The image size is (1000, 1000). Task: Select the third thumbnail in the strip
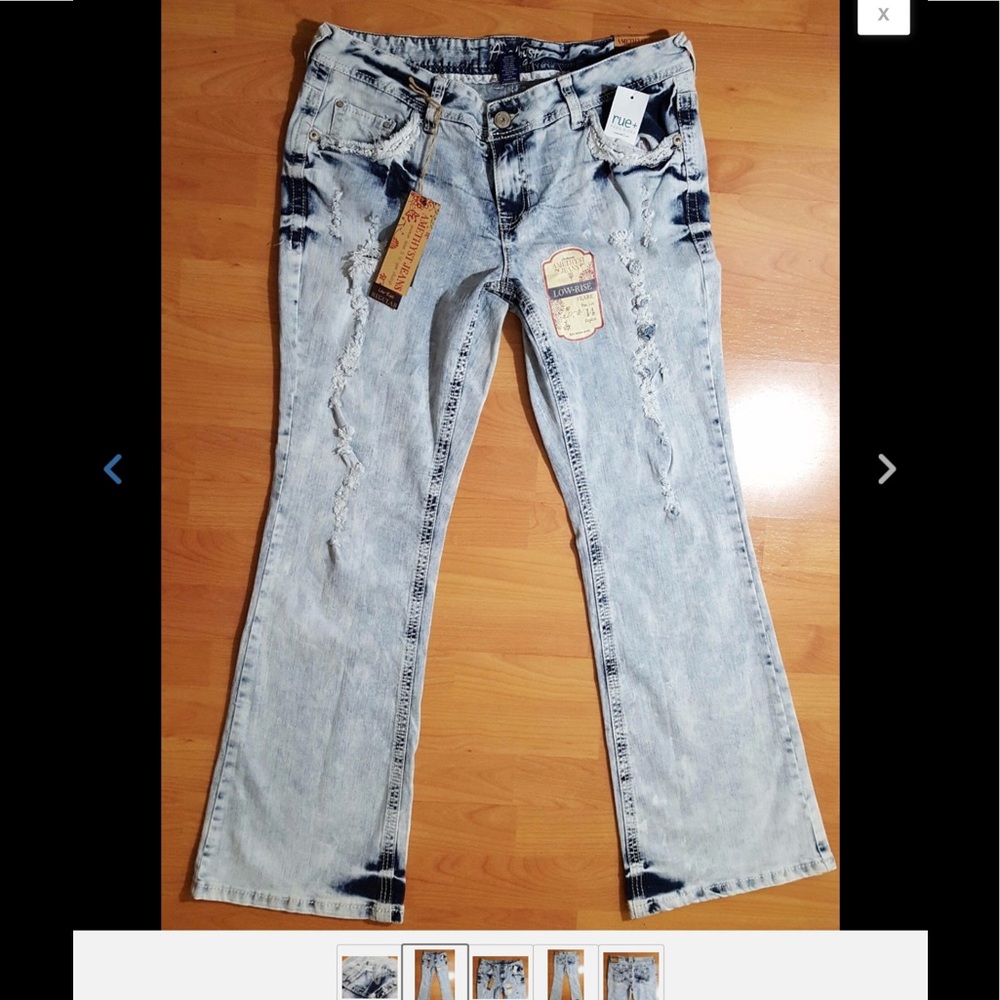pos(500,973)
